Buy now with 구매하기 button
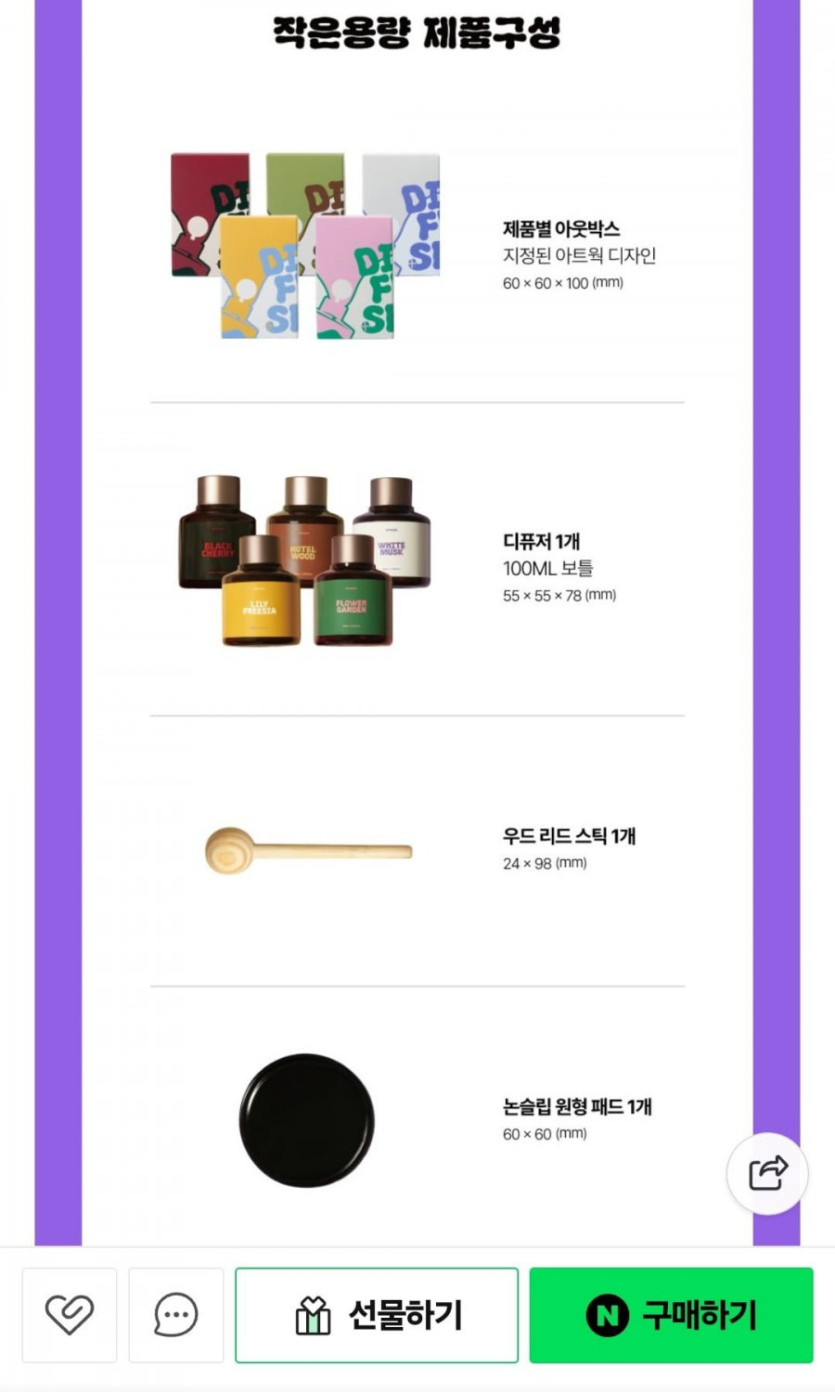 [671, 1315]
